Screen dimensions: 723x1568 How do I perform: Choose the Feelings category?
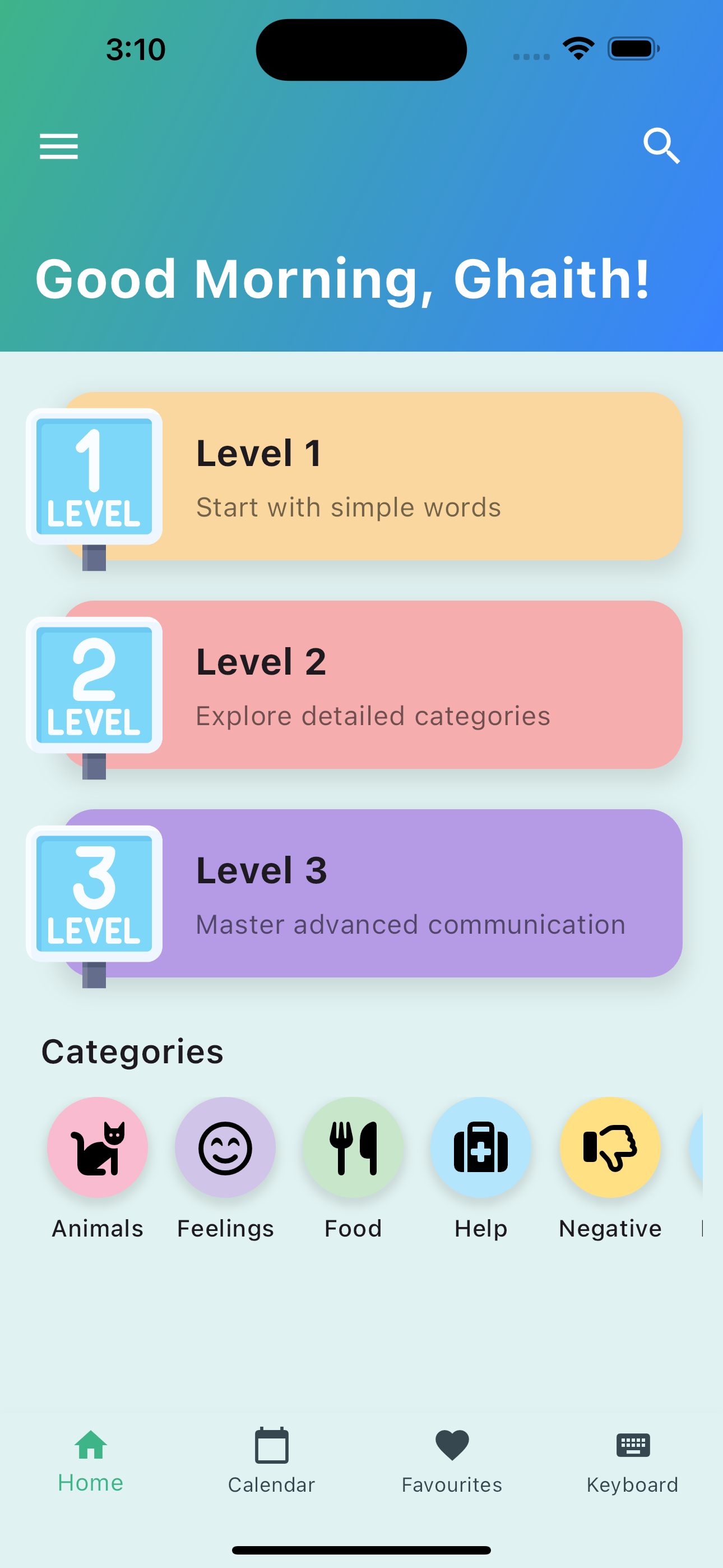[x=225, y=1147]
